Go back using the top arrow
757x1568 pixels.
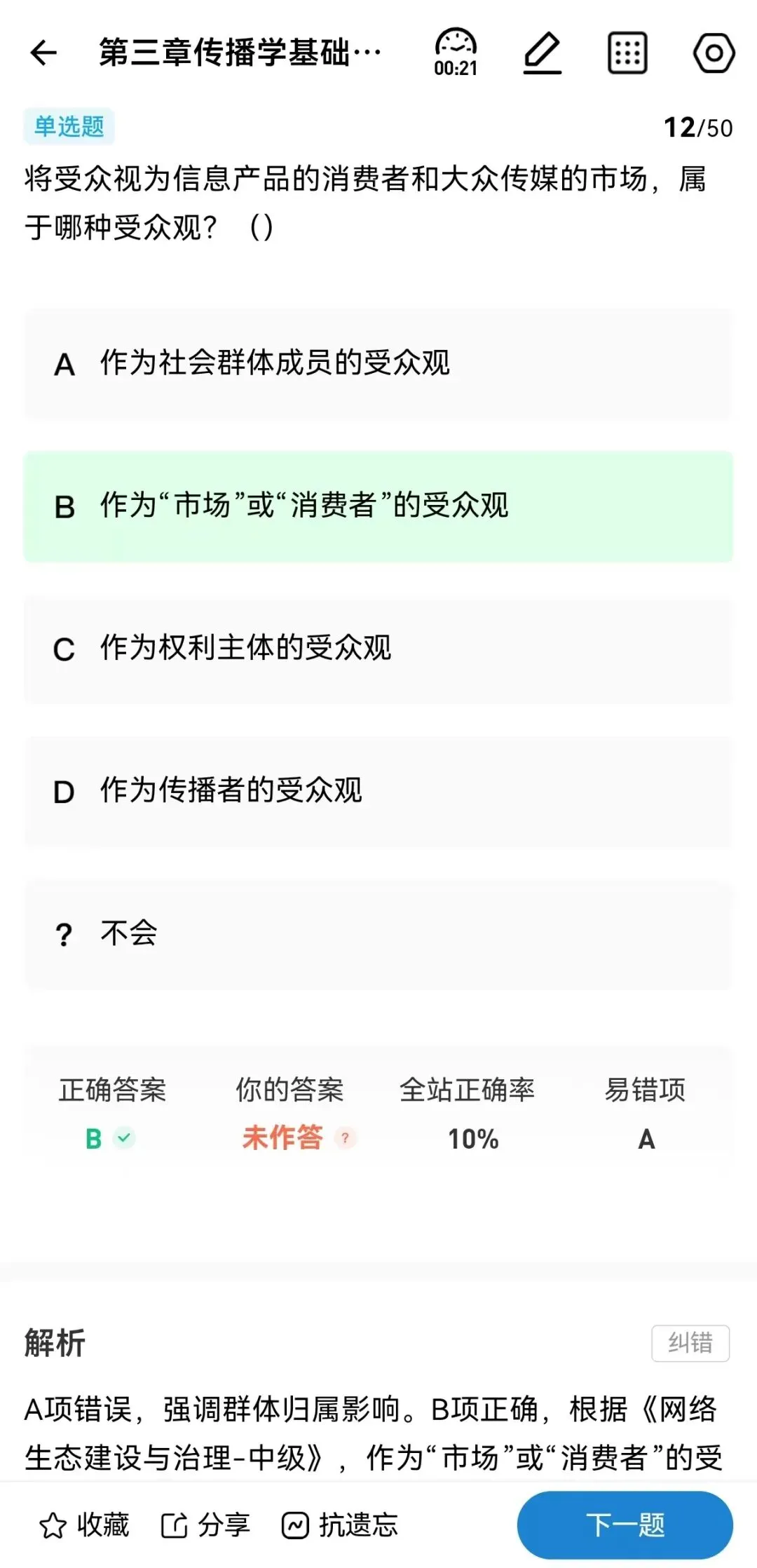coord(43,53)
